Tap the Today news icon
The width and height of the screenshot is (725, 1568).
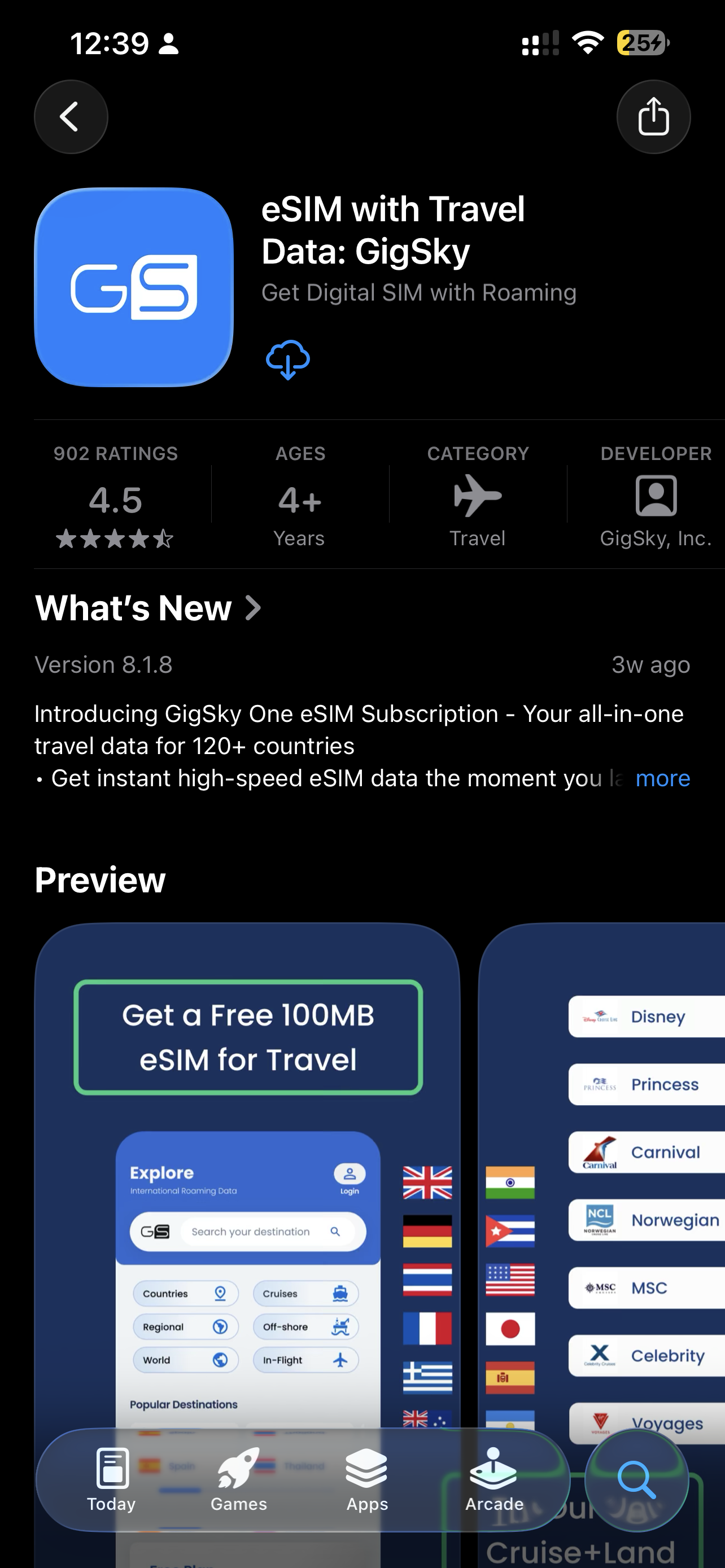110,1466
